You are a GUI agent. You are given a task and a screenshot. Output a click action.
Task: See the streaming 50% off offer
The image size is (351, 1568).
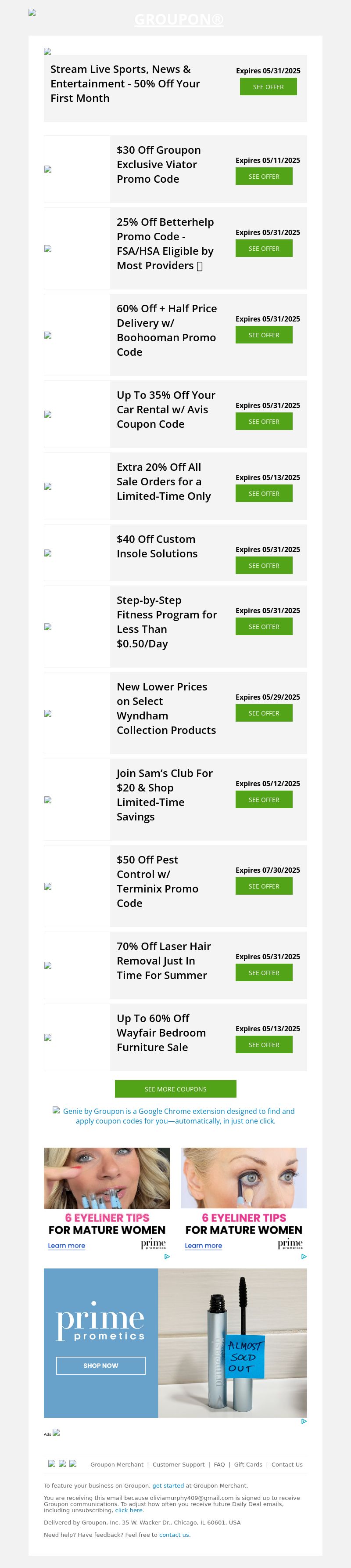click(268, 87)
